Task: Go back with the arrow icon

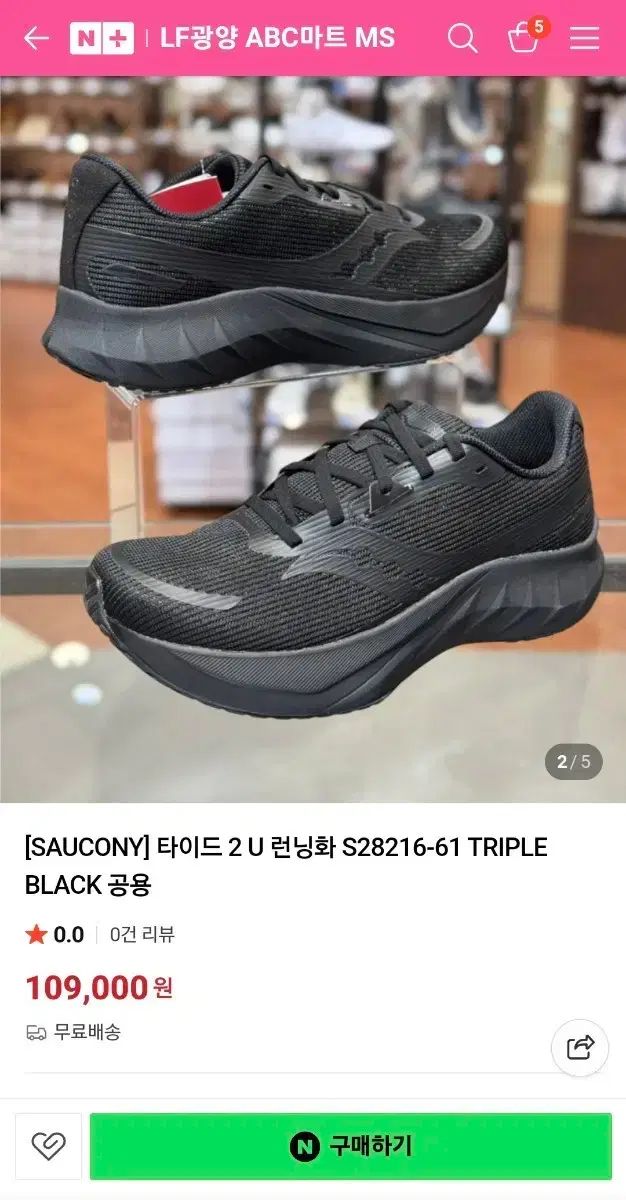Action: (37, 39)
